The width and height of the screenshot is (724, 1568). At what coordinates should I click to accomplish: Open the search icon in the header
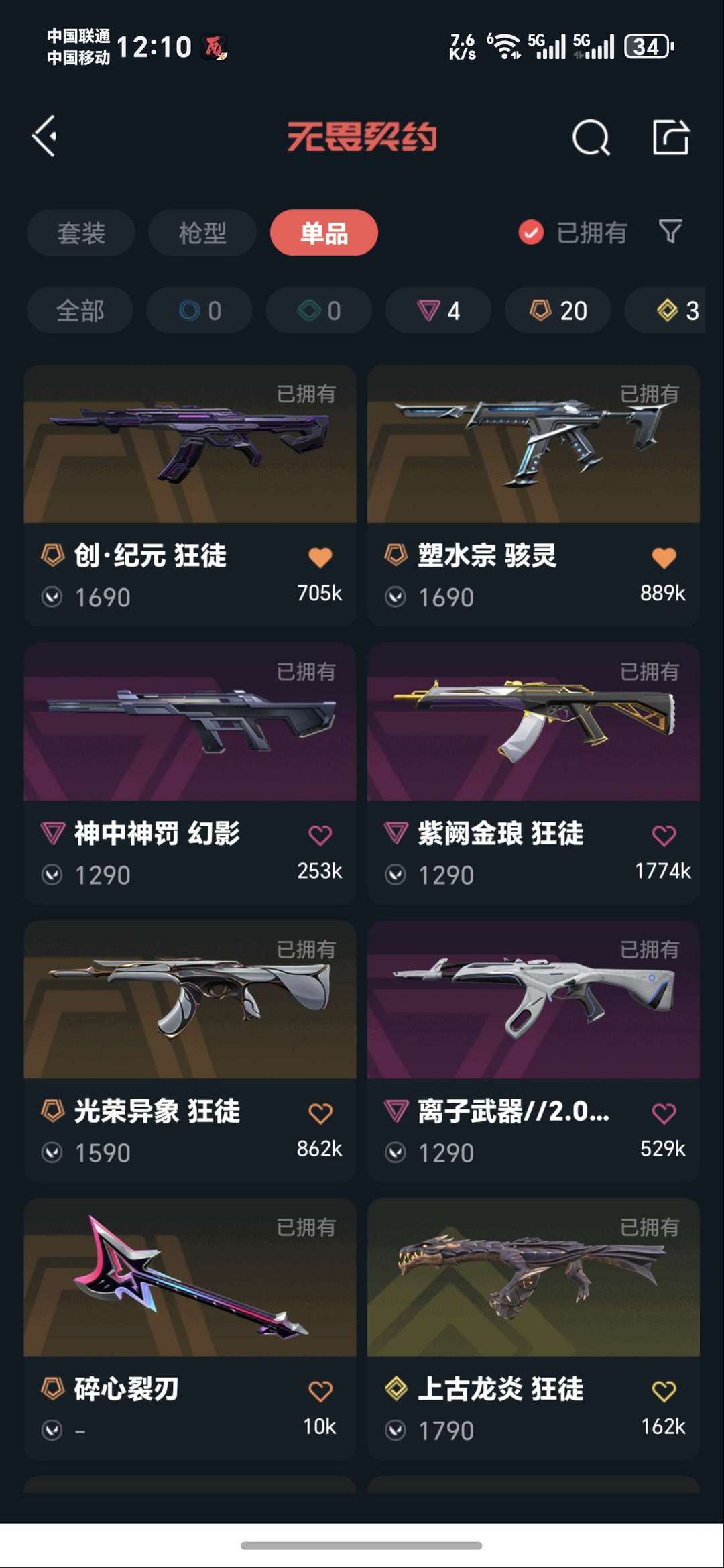tap(589, 137)
